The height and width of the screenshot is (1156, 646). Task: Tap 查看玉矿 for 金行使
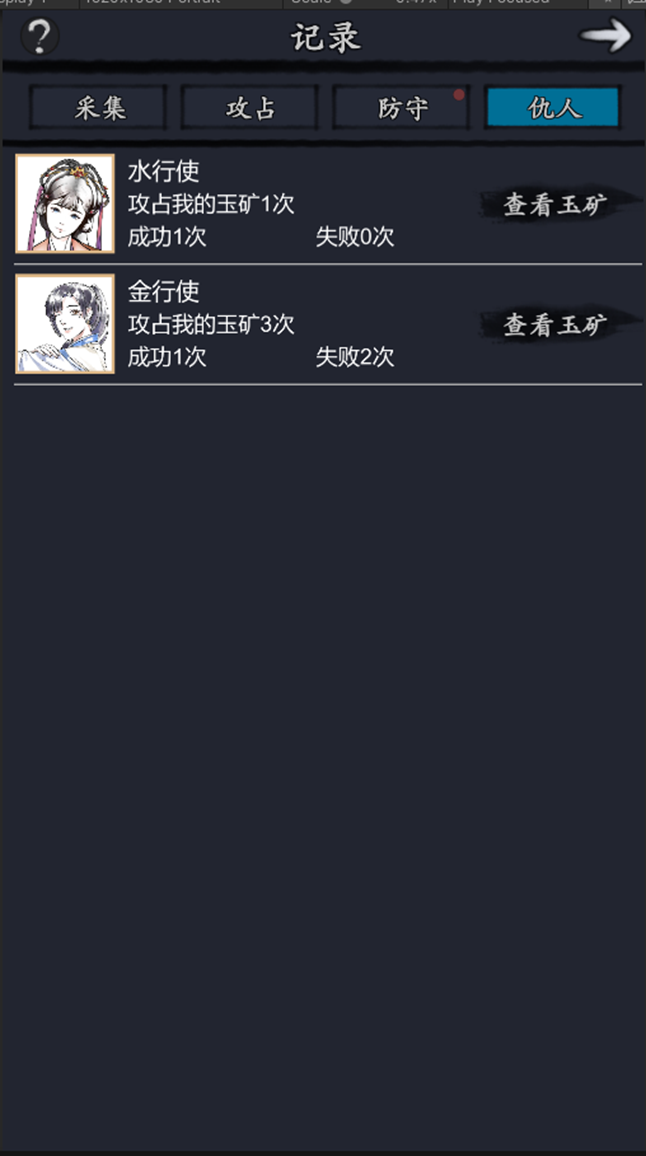click(x=555, y=325)
